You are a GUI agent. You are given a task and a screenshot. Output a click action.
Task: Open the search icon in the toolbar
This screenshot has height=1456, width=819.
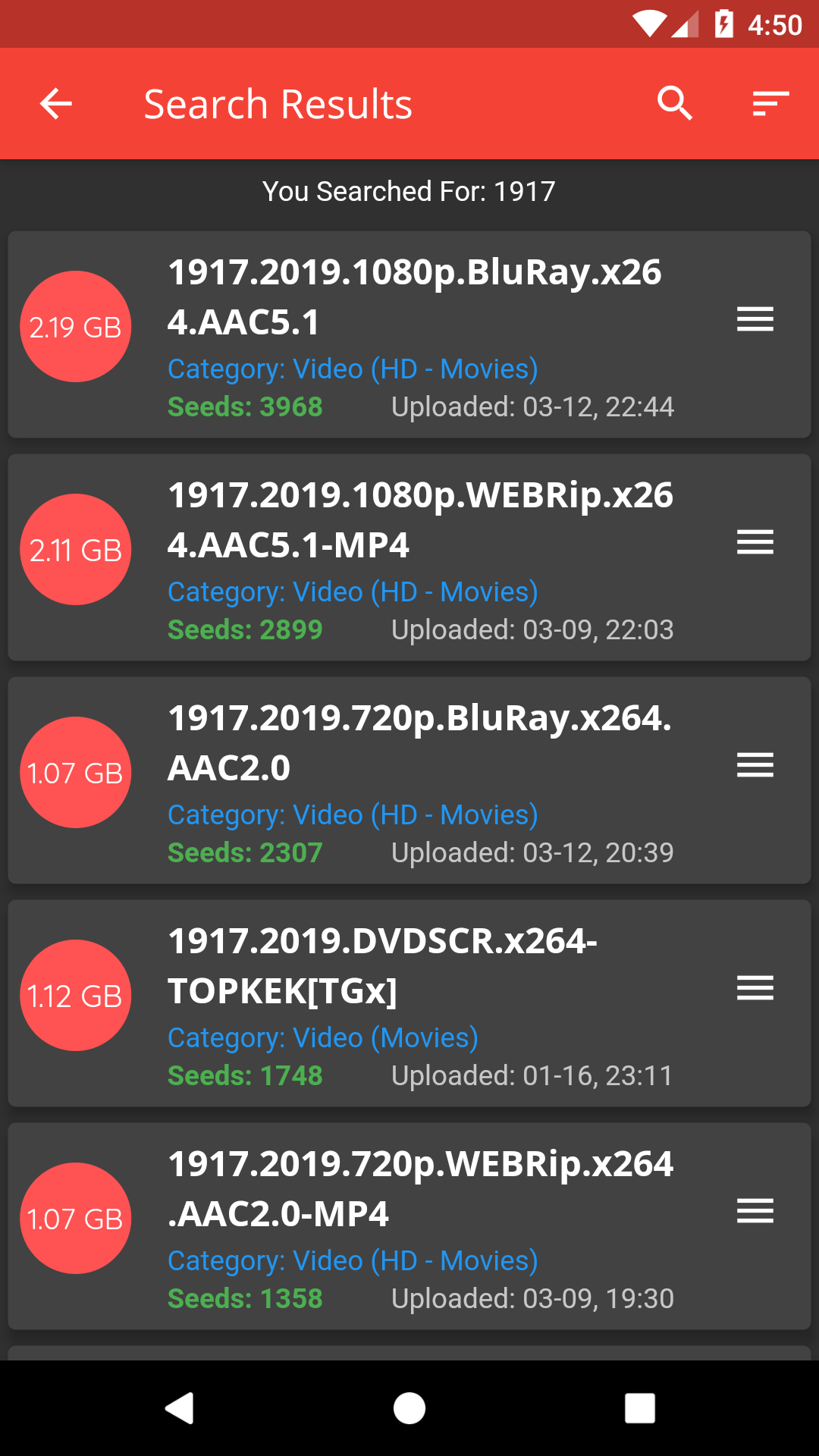[675, 103]
